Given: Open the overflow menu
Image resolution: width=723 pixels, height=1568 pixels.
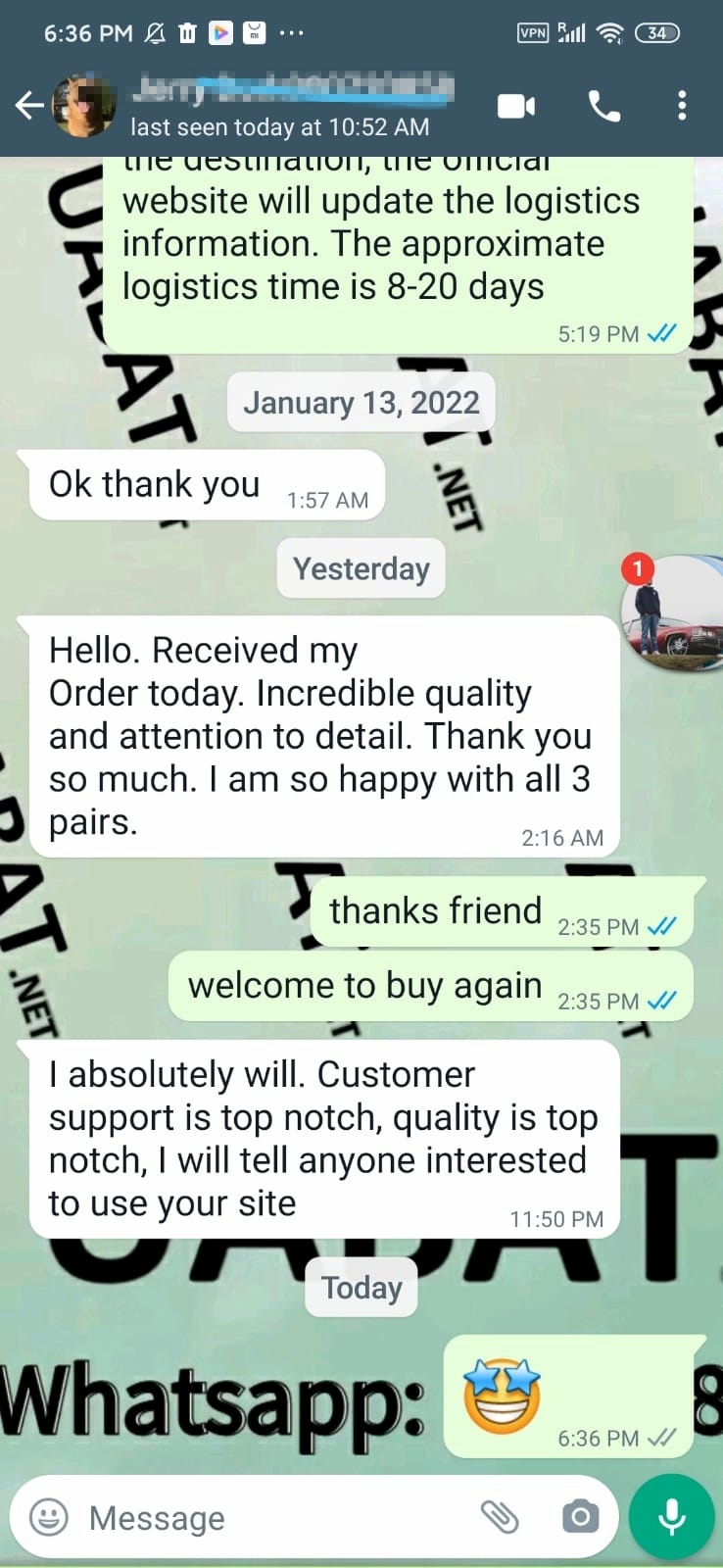Looking at the screenshot, I should tap(682, 105).
